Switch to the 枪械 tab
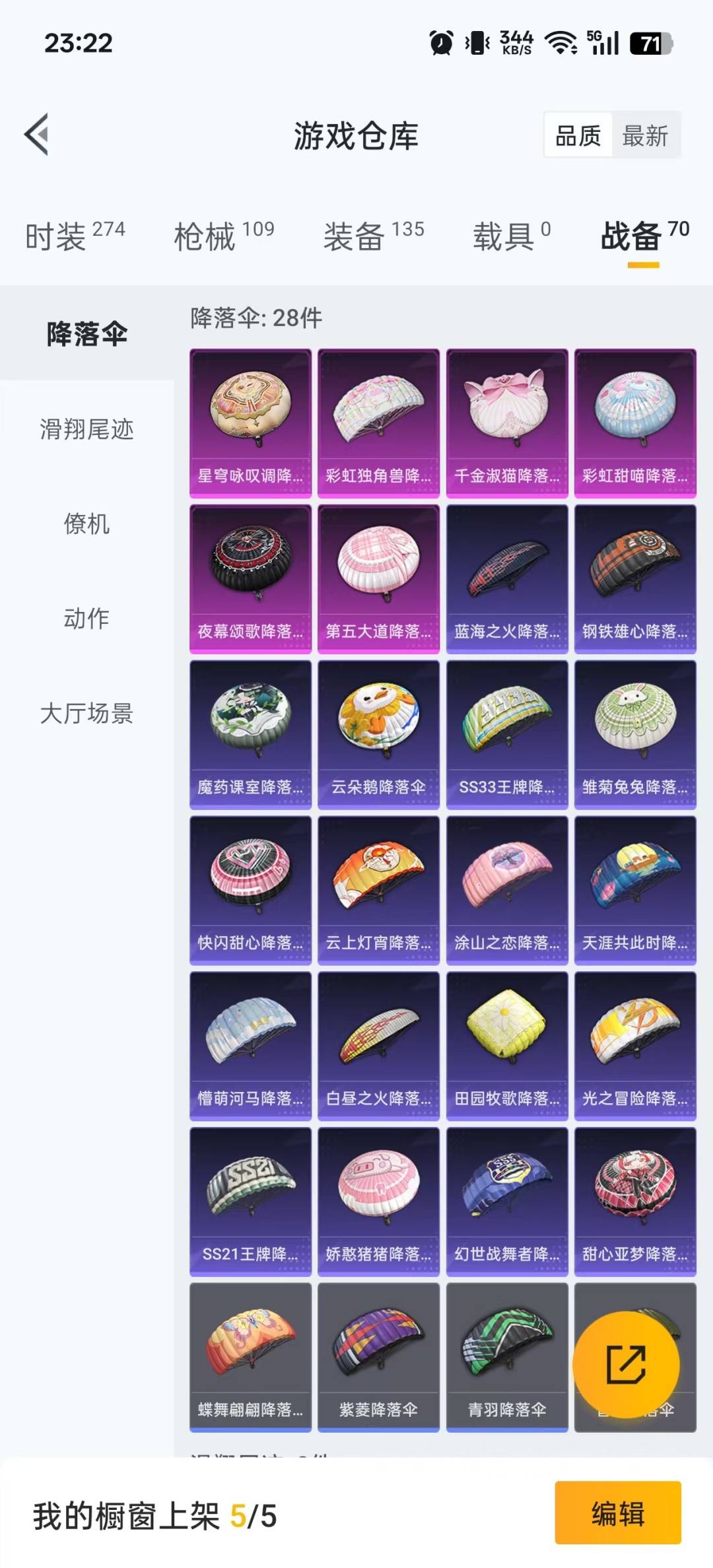The height and width of the screenshot is (1568, 713). tap(224, 236)
